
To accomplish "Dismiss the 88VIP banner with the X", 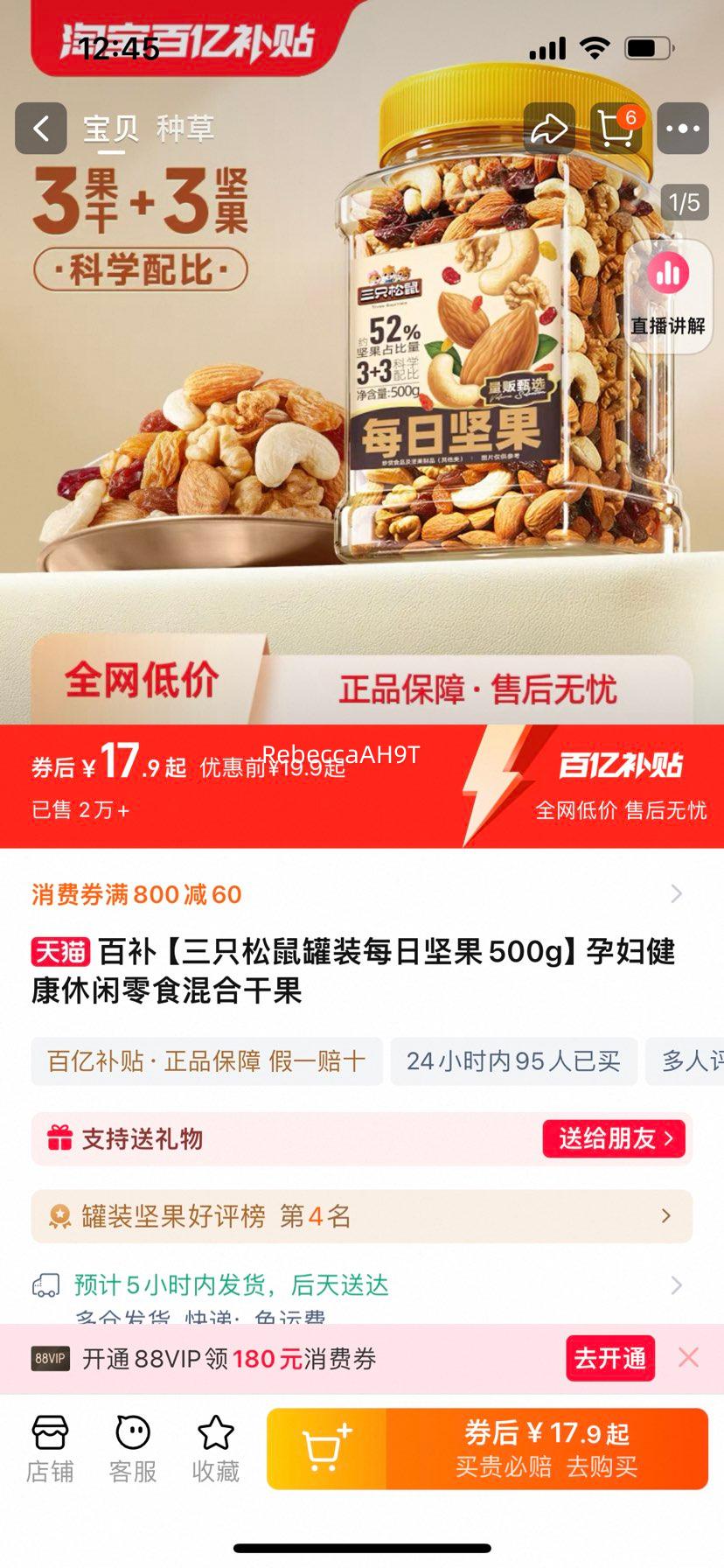I will [x=691, y=1359].
